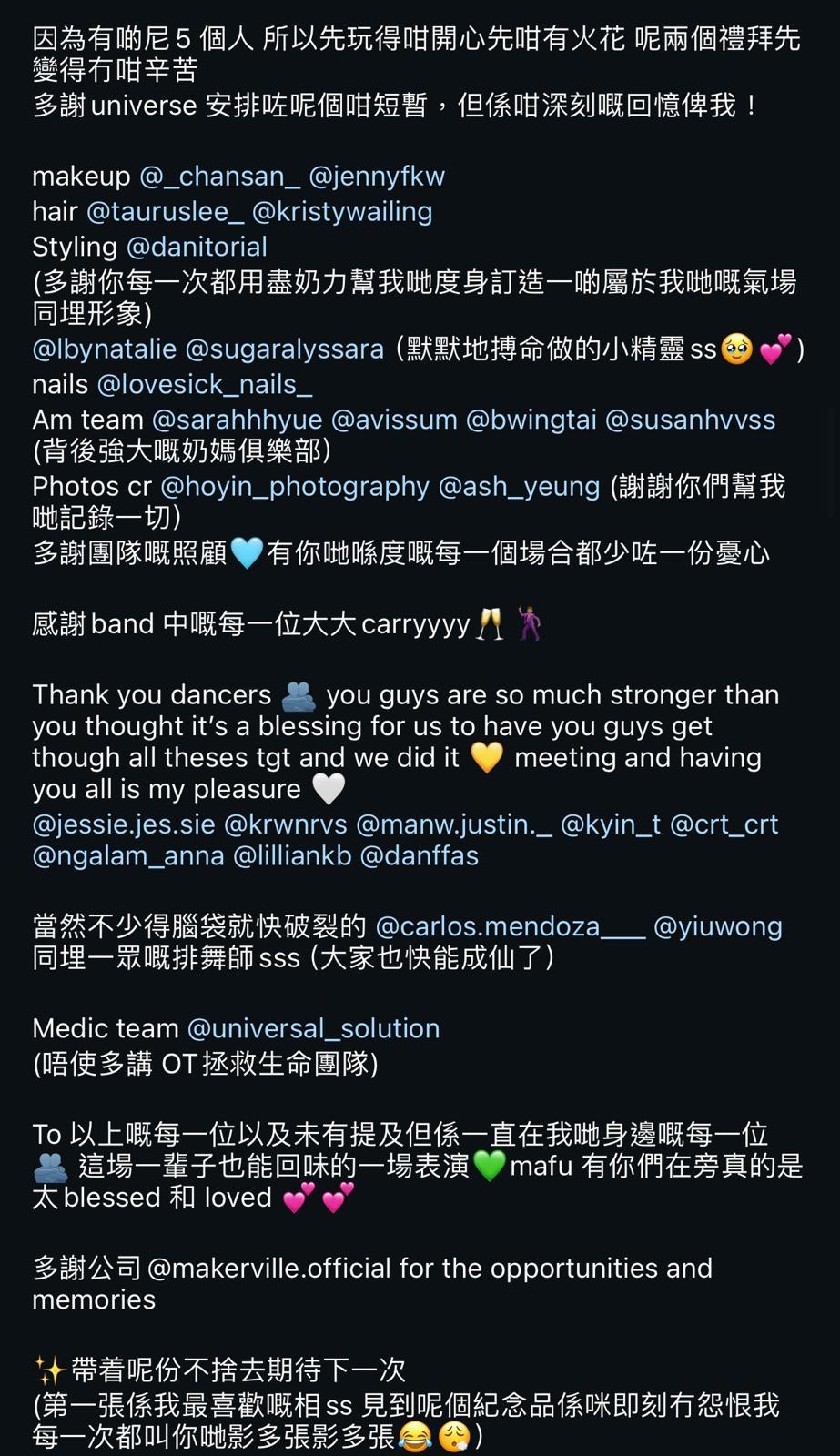Visit the @danffas profile
The image size is (840, 1456).
[419, 856]
